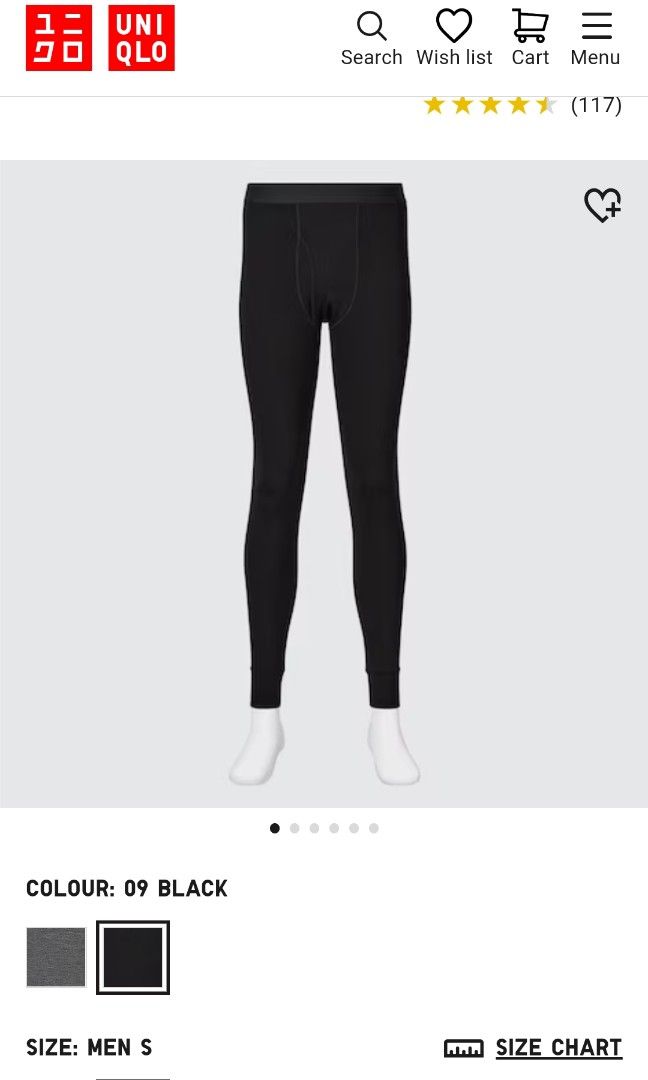Image resolution: width=648 pixels, height=1080 pixels.
Task: View the shopping Cart
Action: click(x=530, y=39)
